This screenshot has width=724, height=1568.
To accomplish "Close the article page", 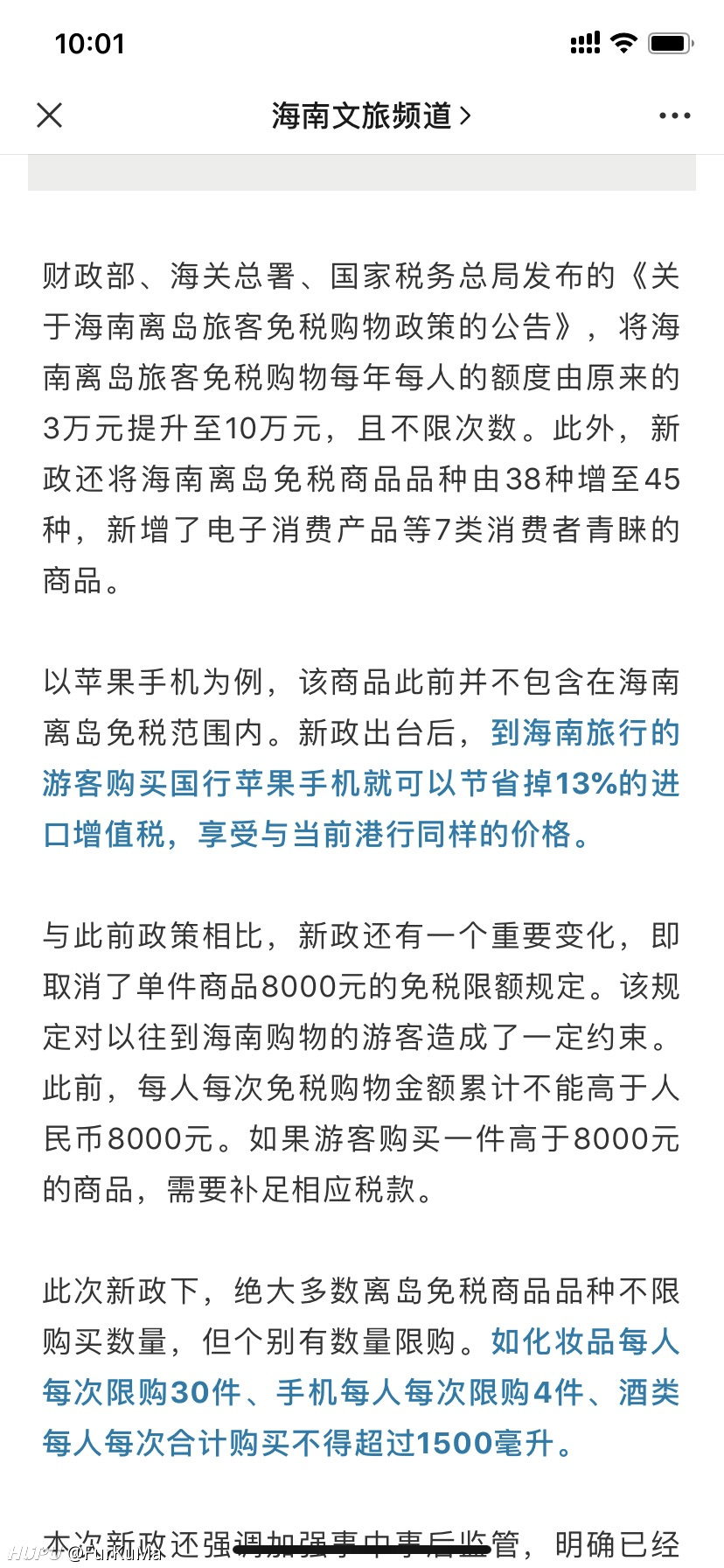I will 50,115.
